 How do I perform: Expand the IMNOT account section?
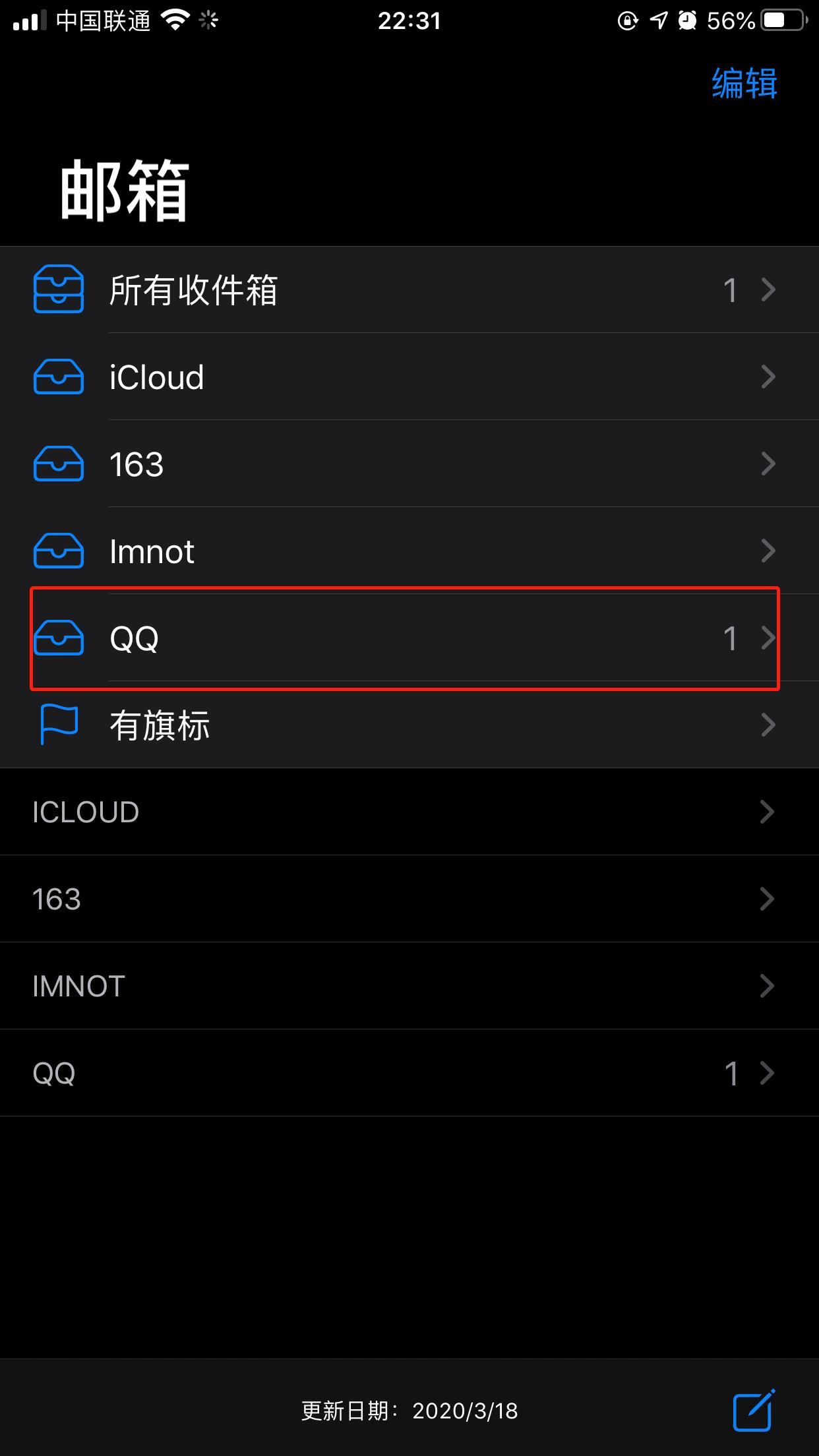[x=409, y=986]
